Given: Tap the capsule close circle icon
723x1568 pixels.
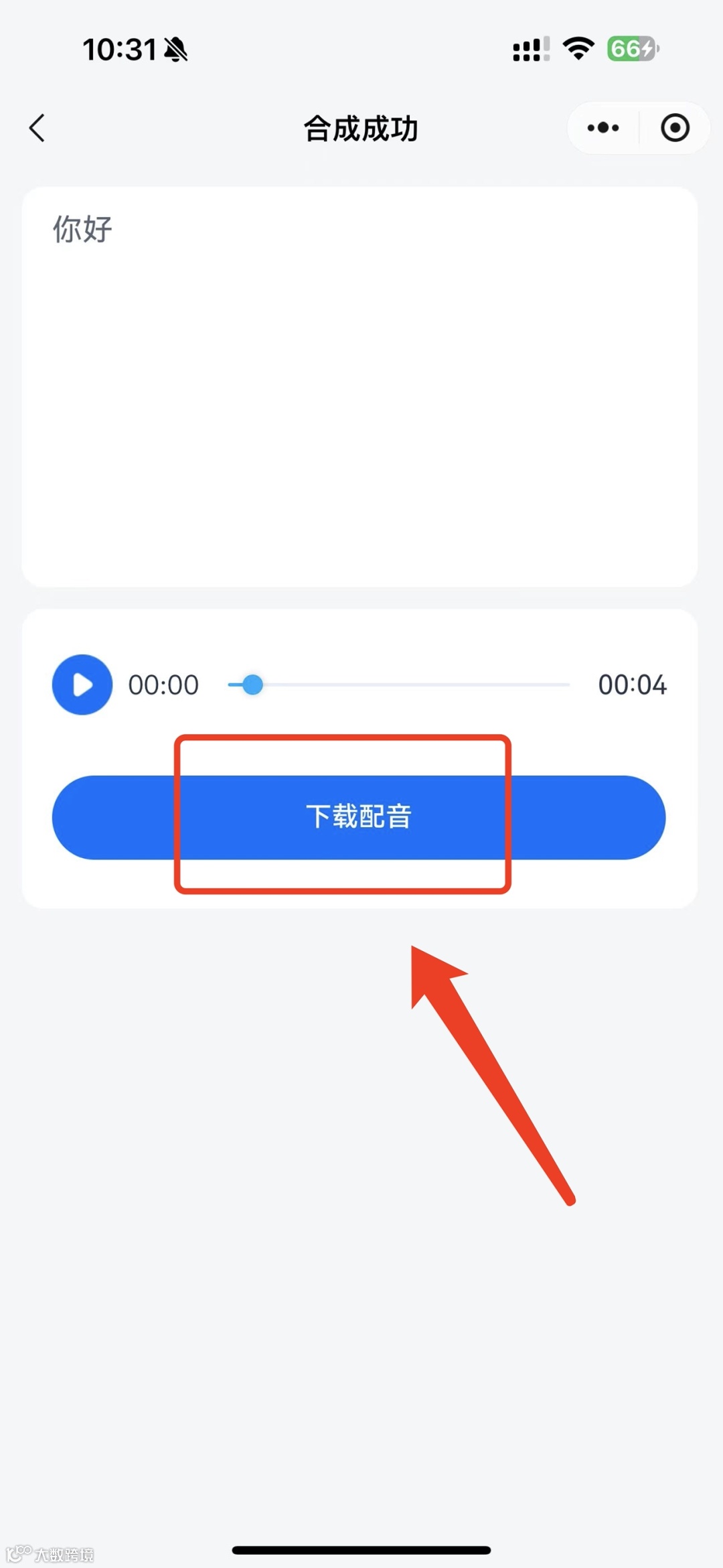Looking at the screenshot, I should tap(675, 127).
